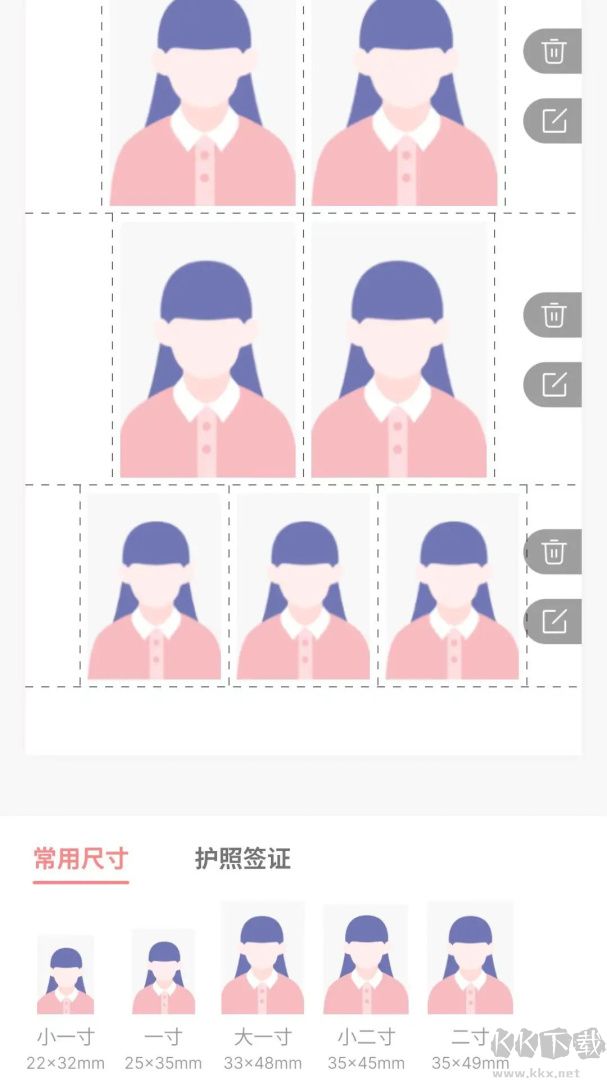Delete the topmost two-photo row
607x1080 pixels.
(x=553, y=51)
